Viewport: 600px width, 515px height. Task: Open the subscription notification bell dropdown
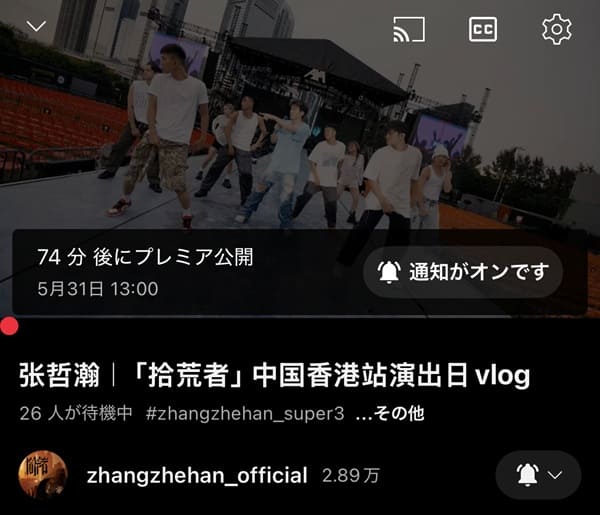click(538, 475)
